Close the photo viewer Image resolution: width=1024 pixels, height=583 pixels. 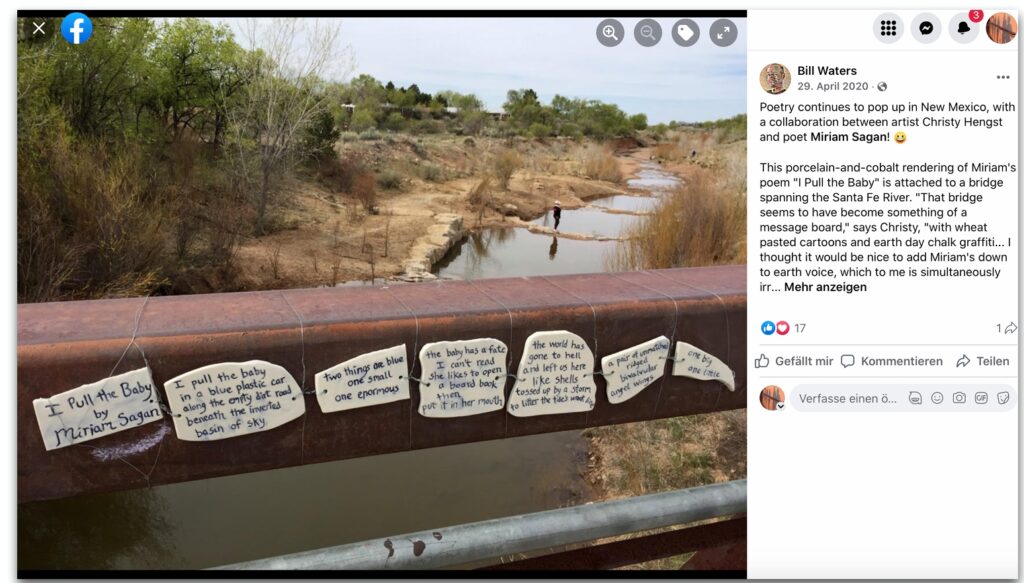click(39, 28)
